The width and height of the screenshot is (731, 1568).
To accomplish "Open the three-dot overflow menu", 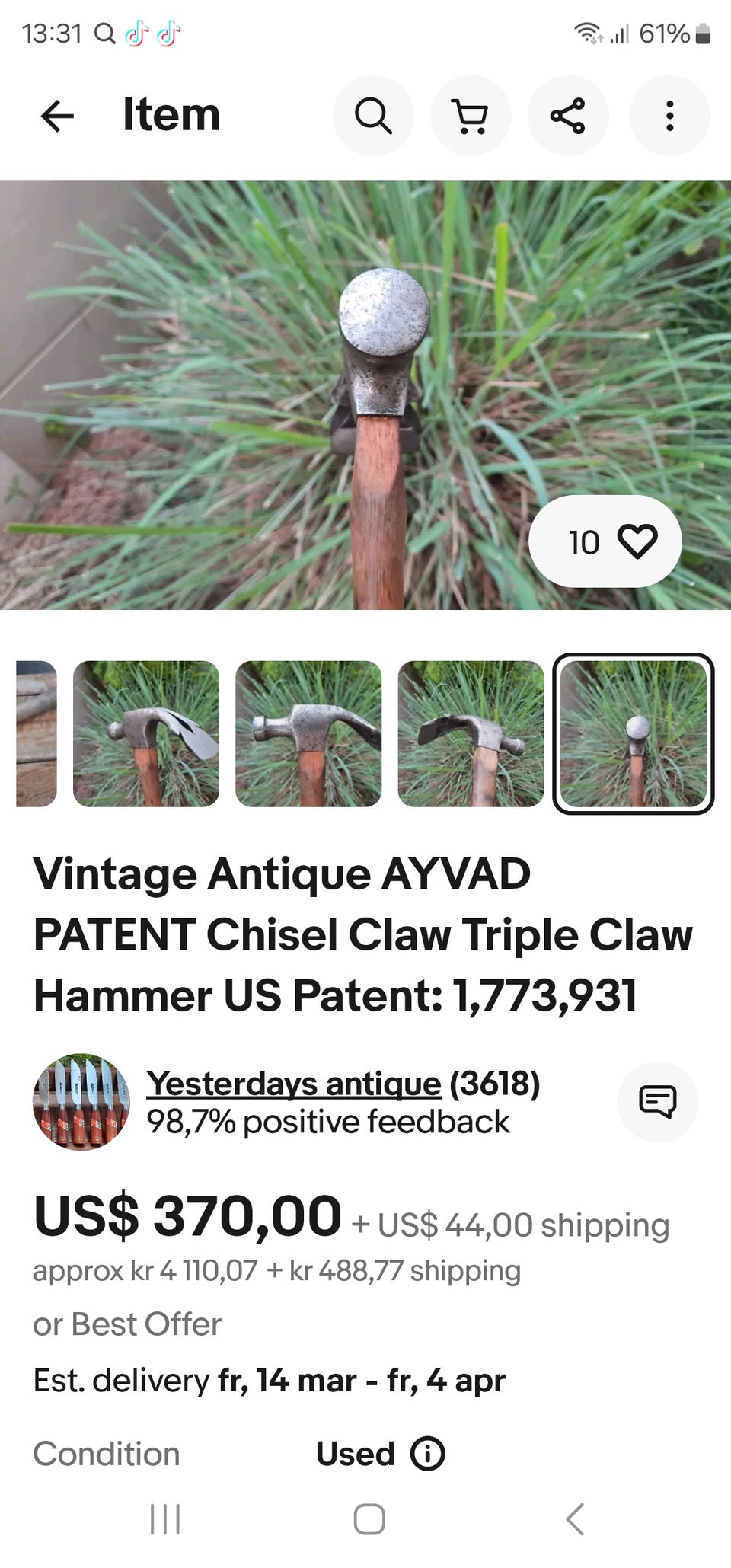I will point(669,116).
